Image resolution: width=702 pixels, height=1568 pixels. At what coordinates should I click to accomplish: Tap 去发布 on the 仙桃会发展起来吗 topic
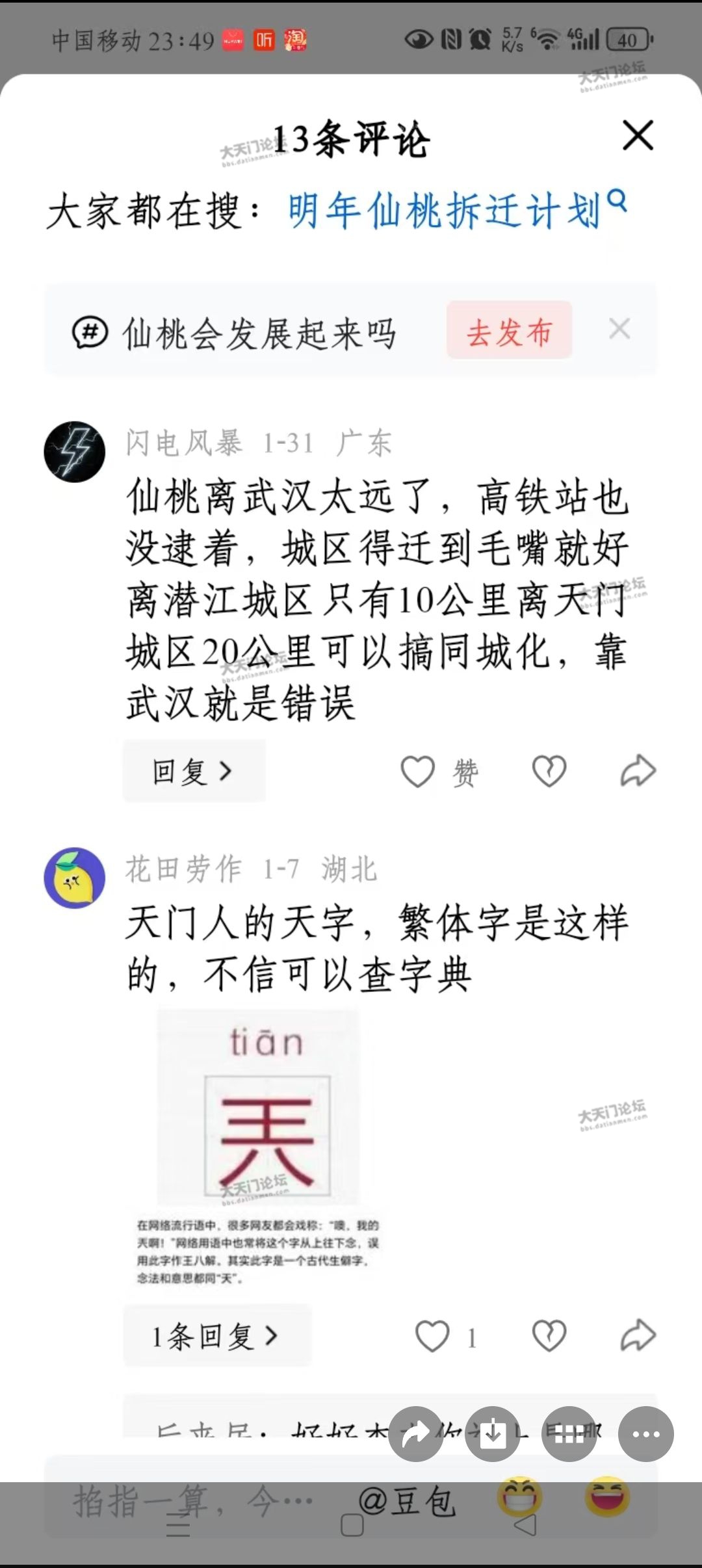pos(509,330)
